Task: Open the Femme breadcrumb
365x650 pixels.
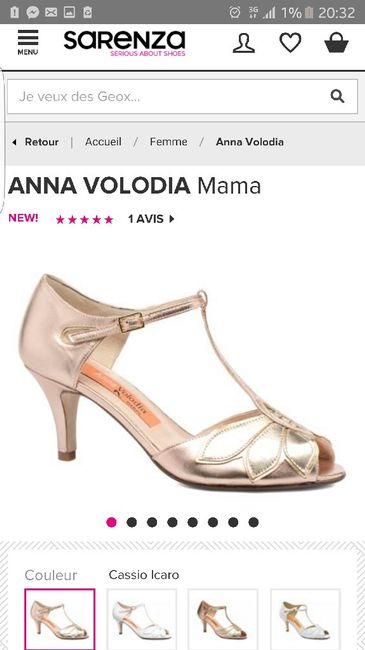Action: (168, 142)
